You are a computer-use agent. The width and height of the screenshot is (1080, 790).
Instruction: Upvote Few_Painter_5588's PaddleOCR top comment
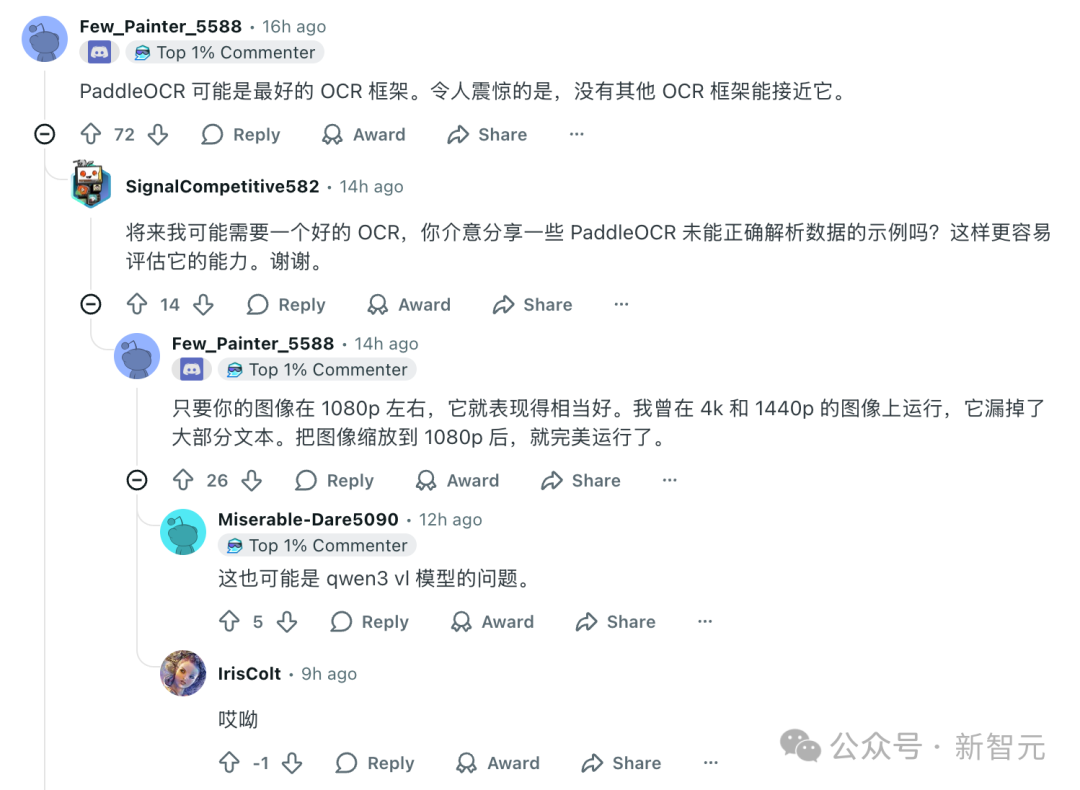(x=91, y=134)
